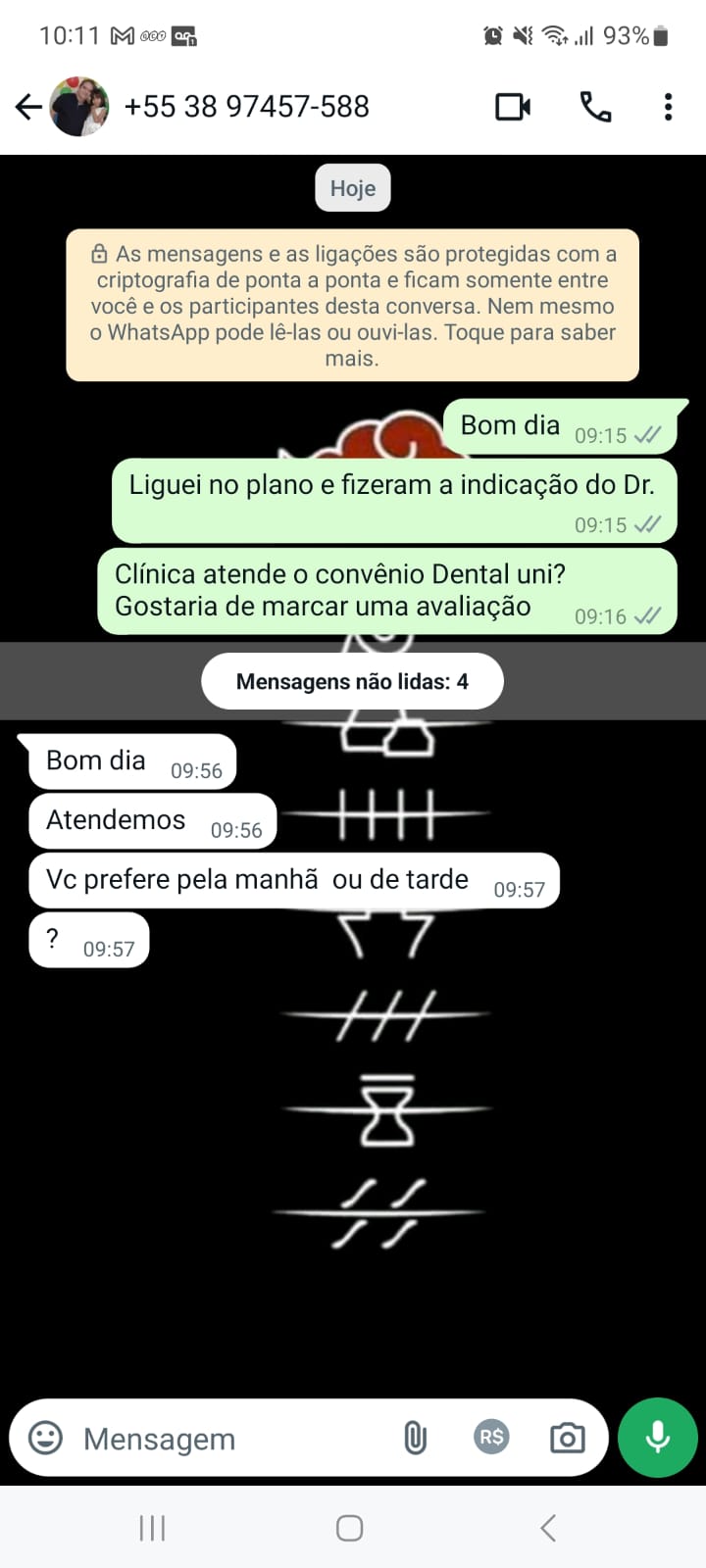Open the three-dot overflow menu

point(668,107)
